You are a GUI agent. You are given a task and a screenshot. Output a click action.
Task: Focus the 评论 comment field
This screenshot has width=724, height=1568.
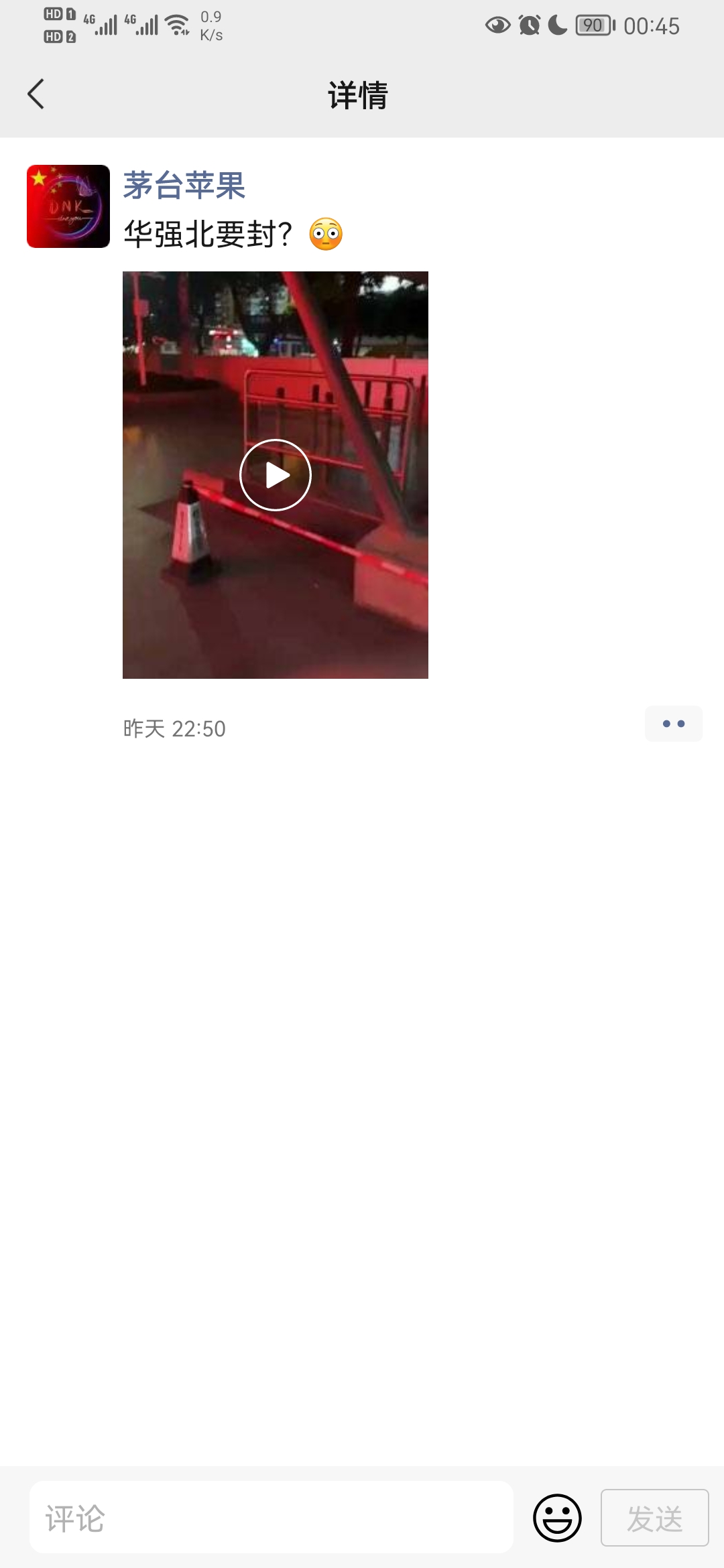[x=271, y=1518]
